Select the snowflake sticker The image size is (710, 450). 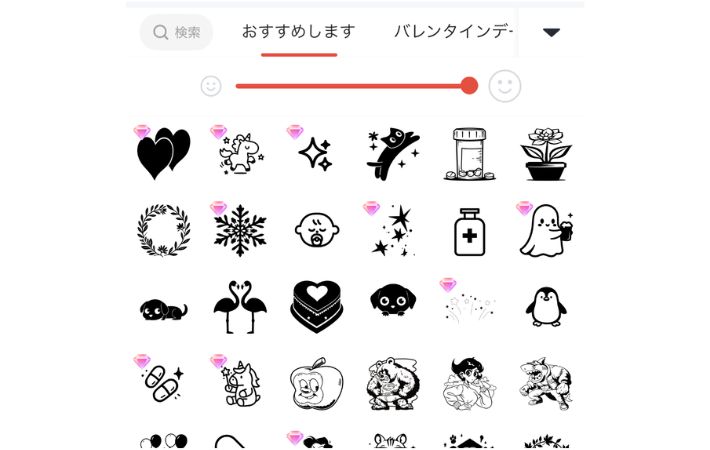point(240,231)
